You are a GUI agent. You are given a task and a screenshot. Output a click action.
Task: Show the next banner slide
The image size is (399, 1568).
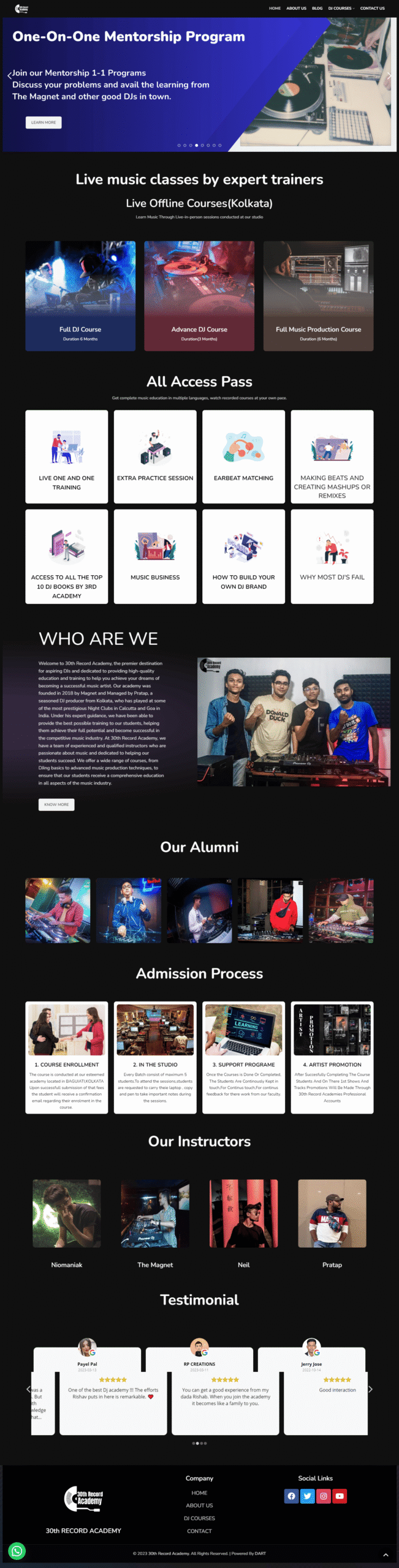click(389, 75)
